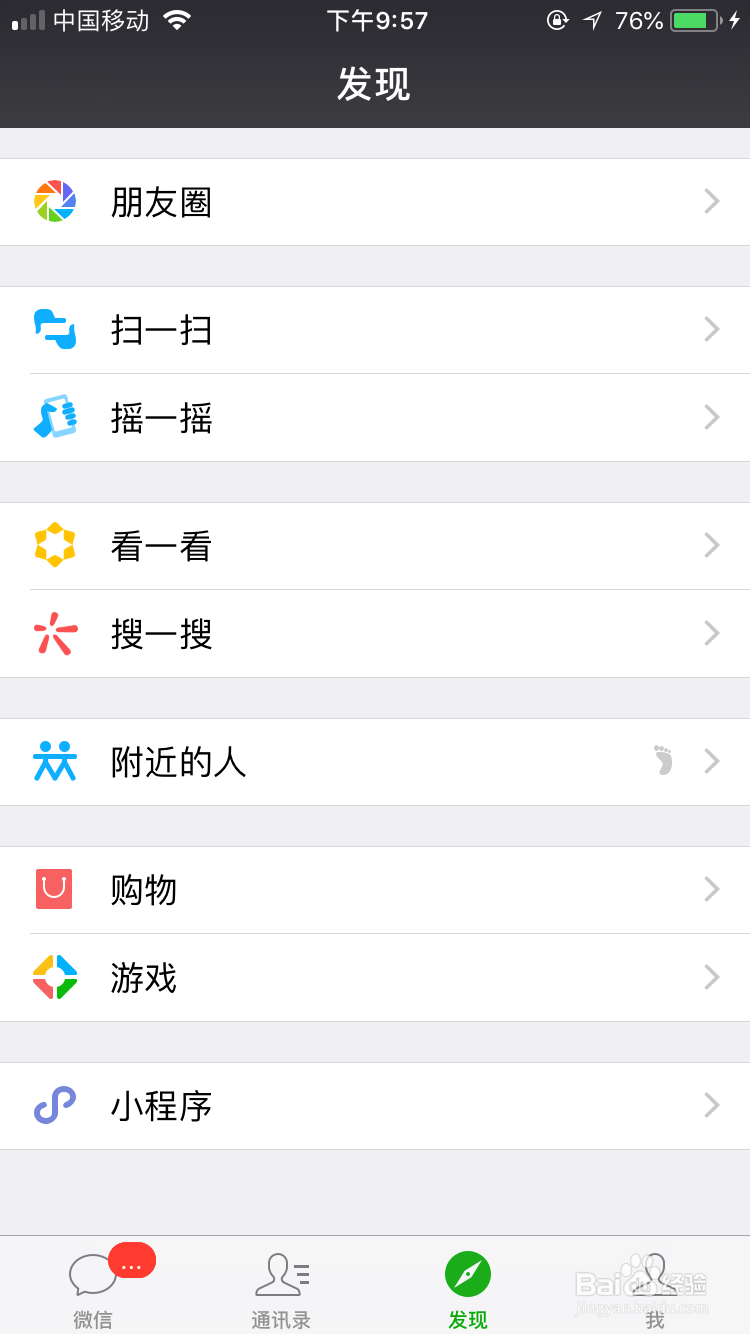Open 小程序 mini programs
The image size is (750, 1334).
point(375,1106)
